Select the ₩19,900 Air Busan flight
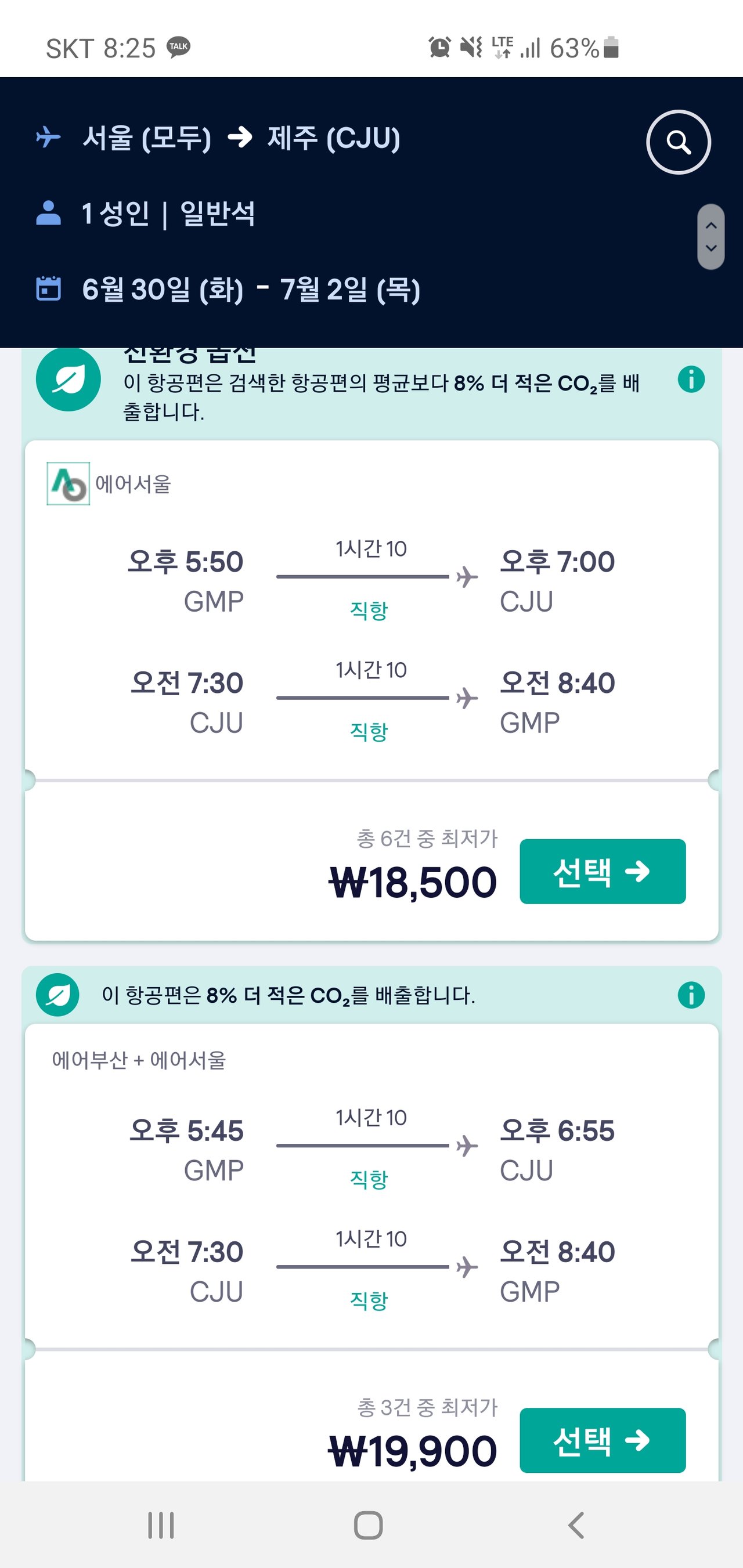The image size is (743, 1568). coord(603,1440)
